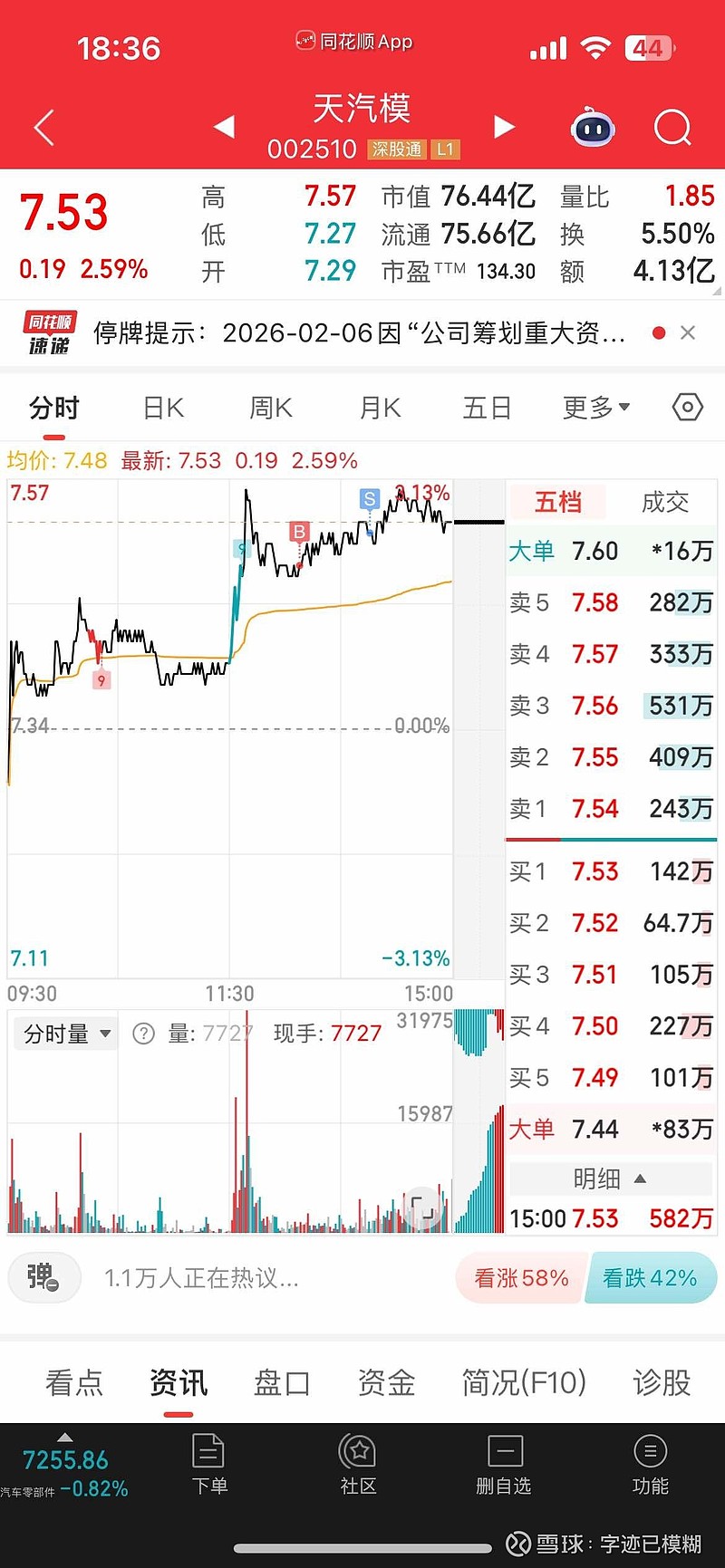Open chart settings via the gear icon
Image resolution: width=725 pixels, height=1568 pixels.
pos(687,408)
